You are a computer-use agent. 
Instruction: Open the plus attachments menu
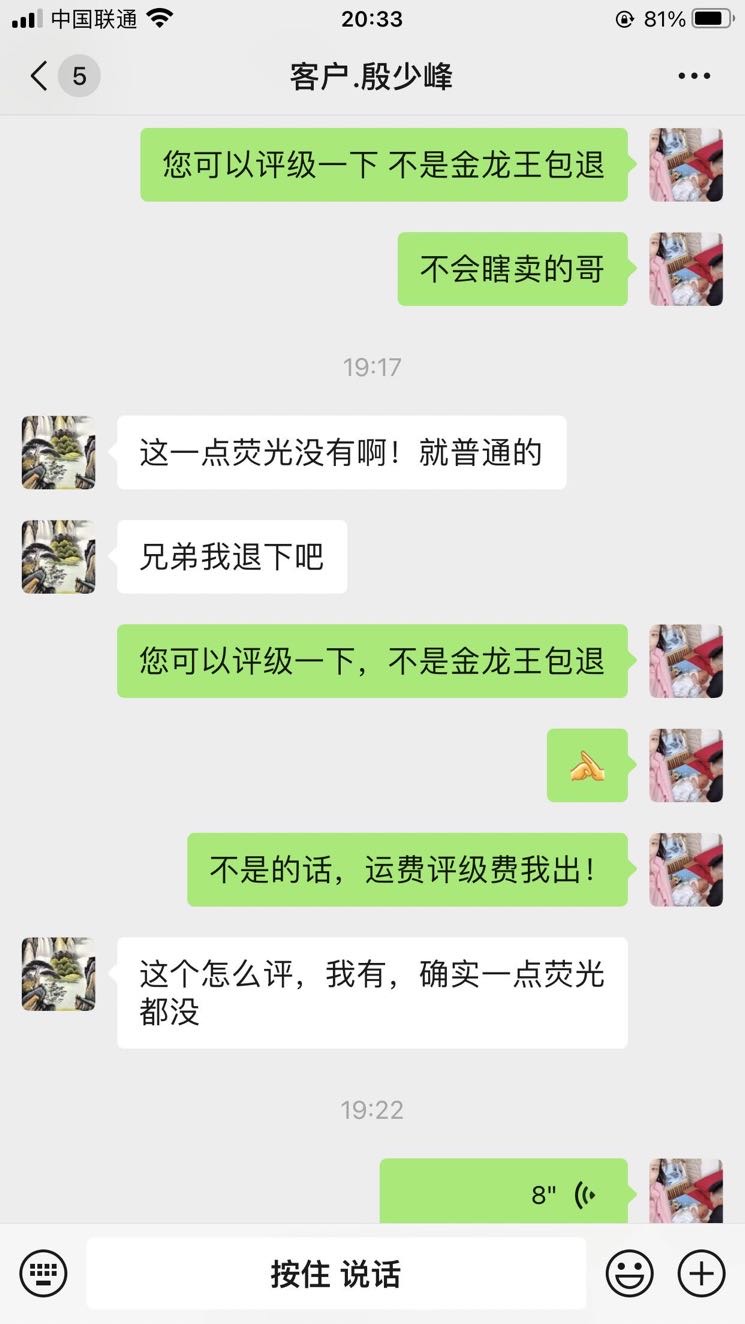point(701,1273)
